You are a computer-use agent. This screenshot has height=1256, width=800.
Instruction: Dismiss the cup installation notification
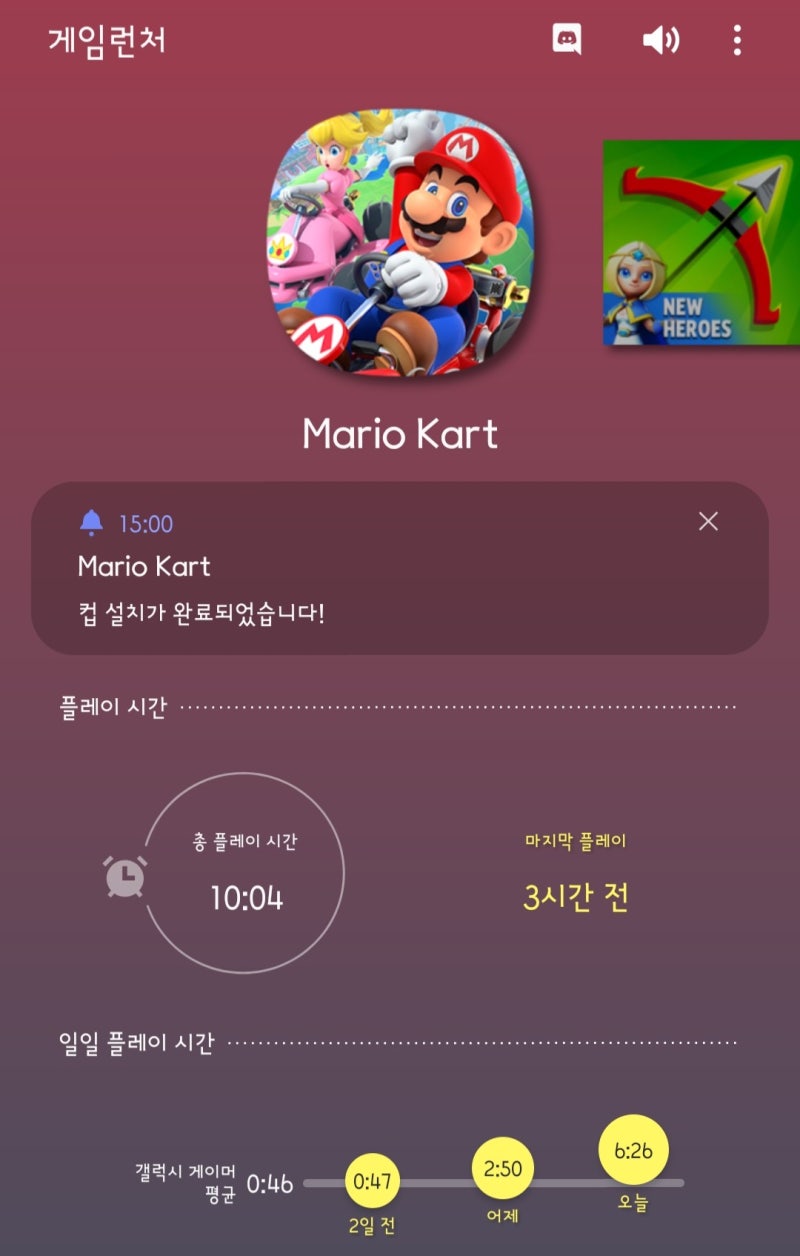[708, 521]
